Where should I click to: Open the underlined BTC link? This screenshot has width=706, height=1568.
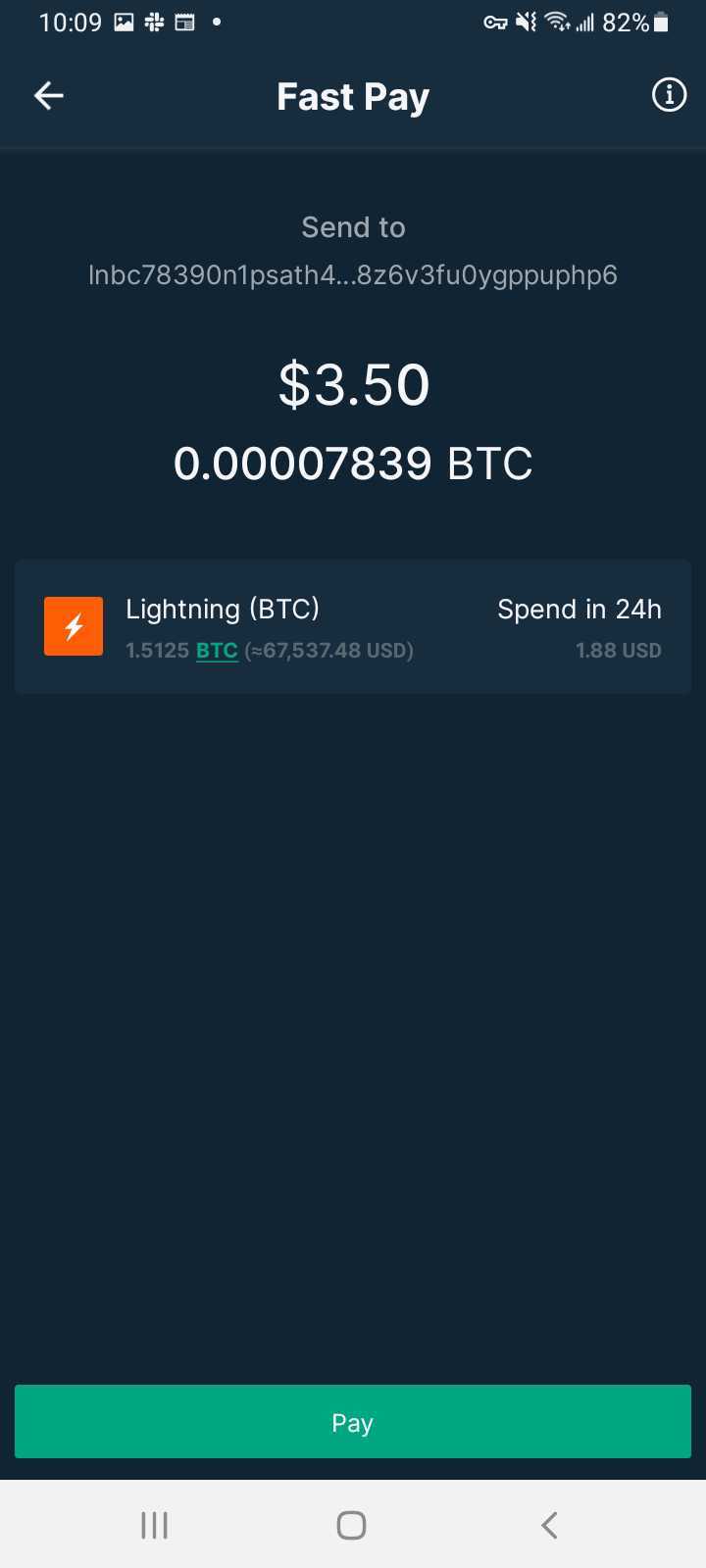click(x=216, y=650)
